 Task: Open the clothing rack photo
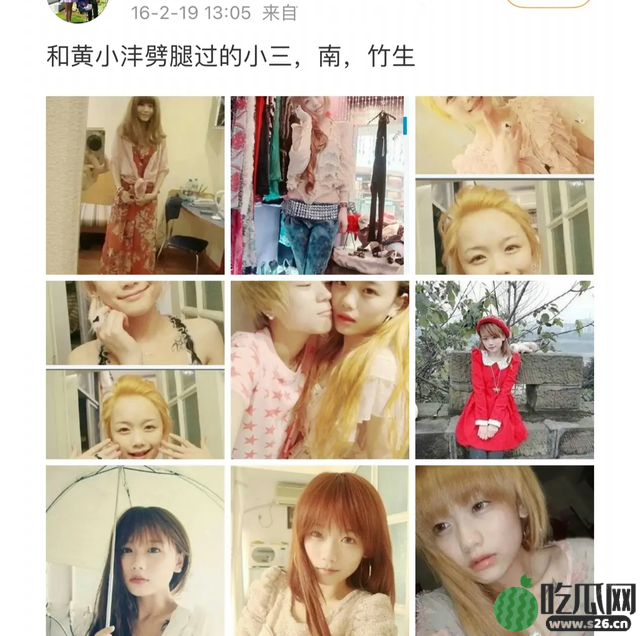tap(318, 185)
